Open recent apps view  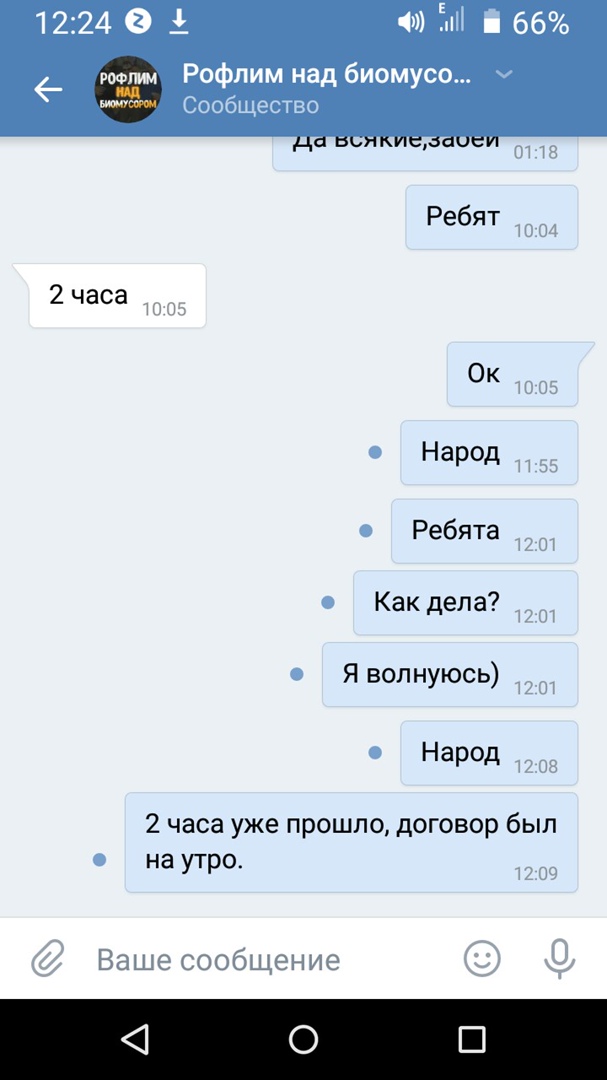(x=471, y=1039)
